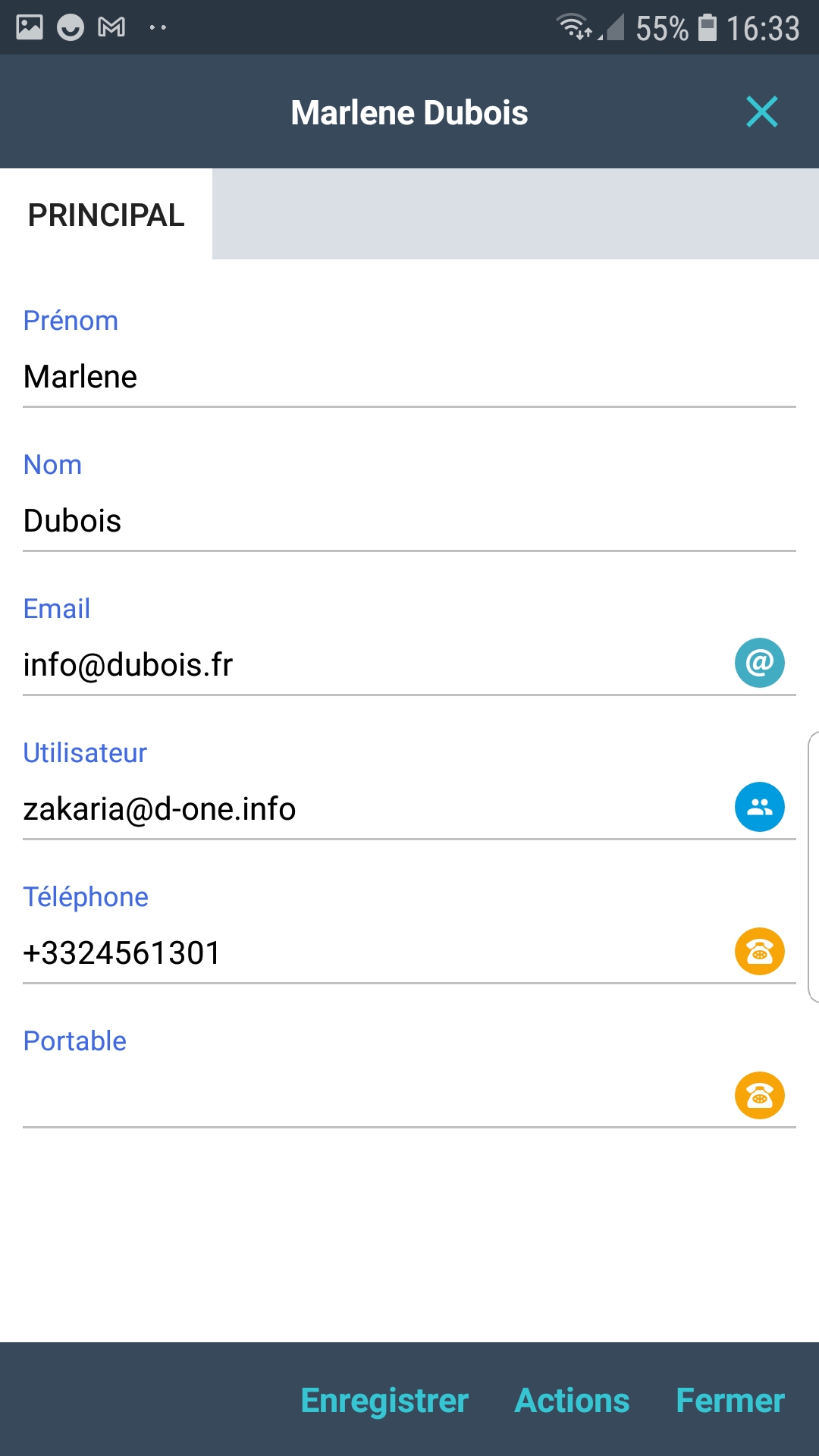This screenshot has height=1456, width=819.
Task: Call the Téléphone number with phone icon
Action: tap(759, 951)
